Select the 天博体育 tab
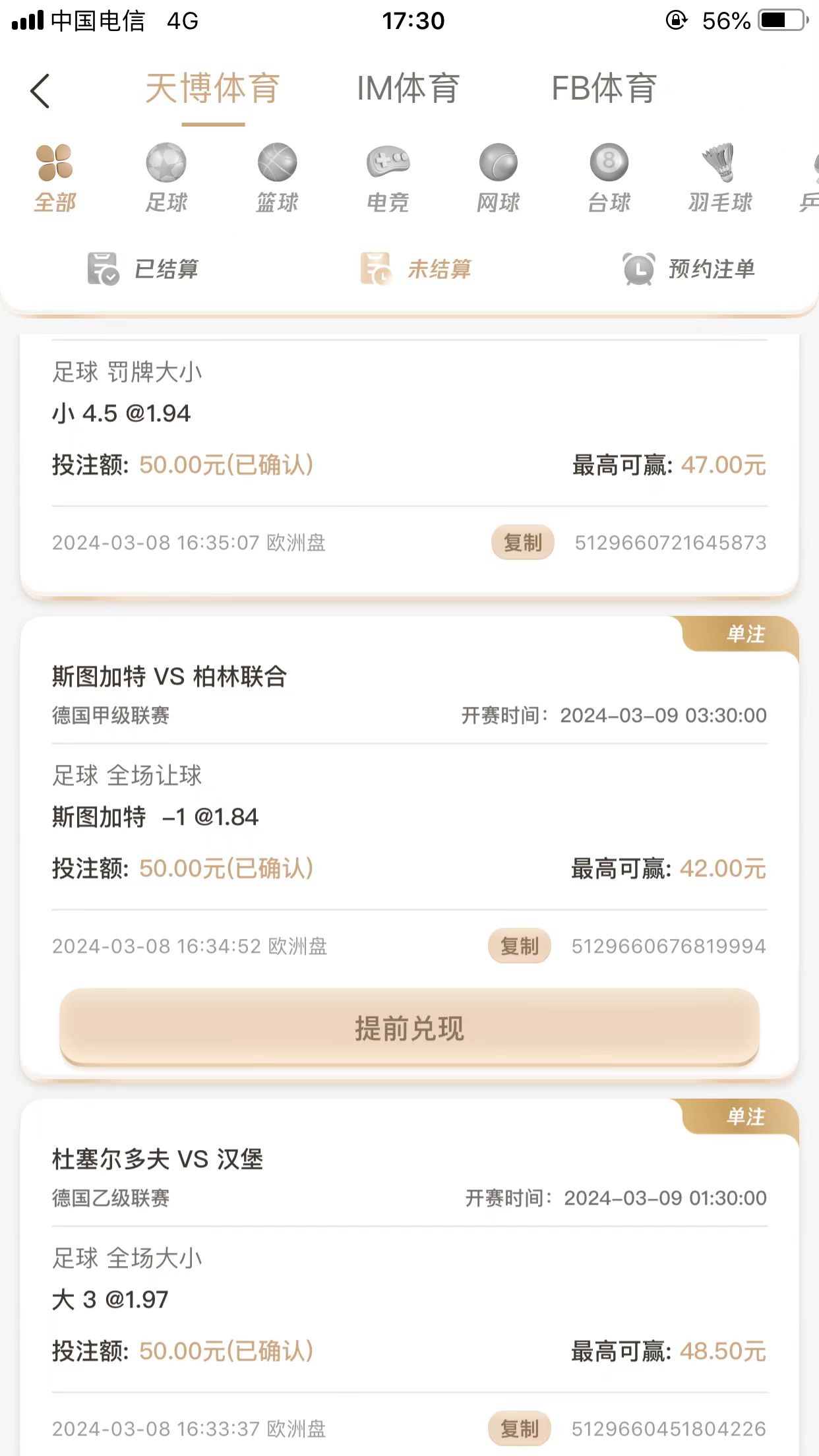This screenshot has width=819, height=1456. pyautogui.click(x=212, y=89)
